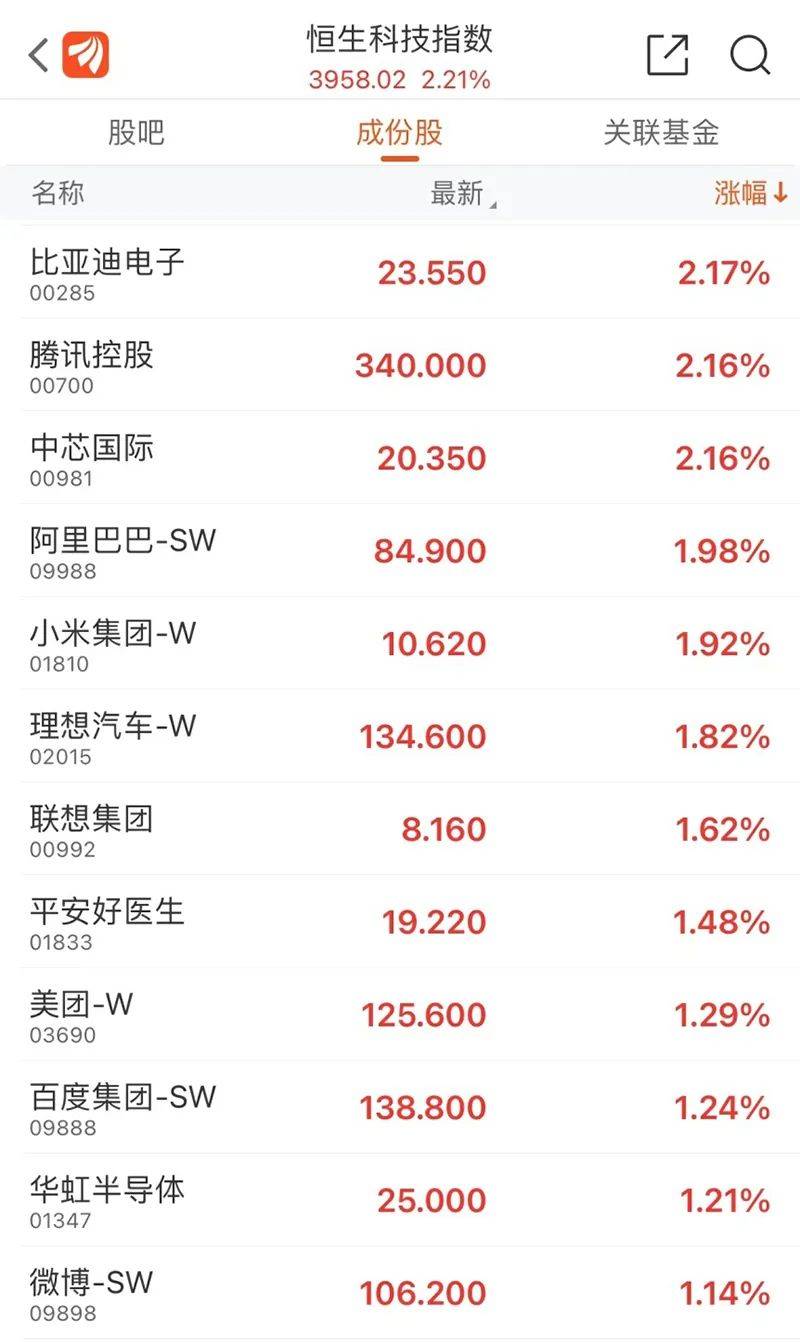Screen dimensions: 800x1342
Task: View 百度集团-SW stock details
Action: point(400,1107)
